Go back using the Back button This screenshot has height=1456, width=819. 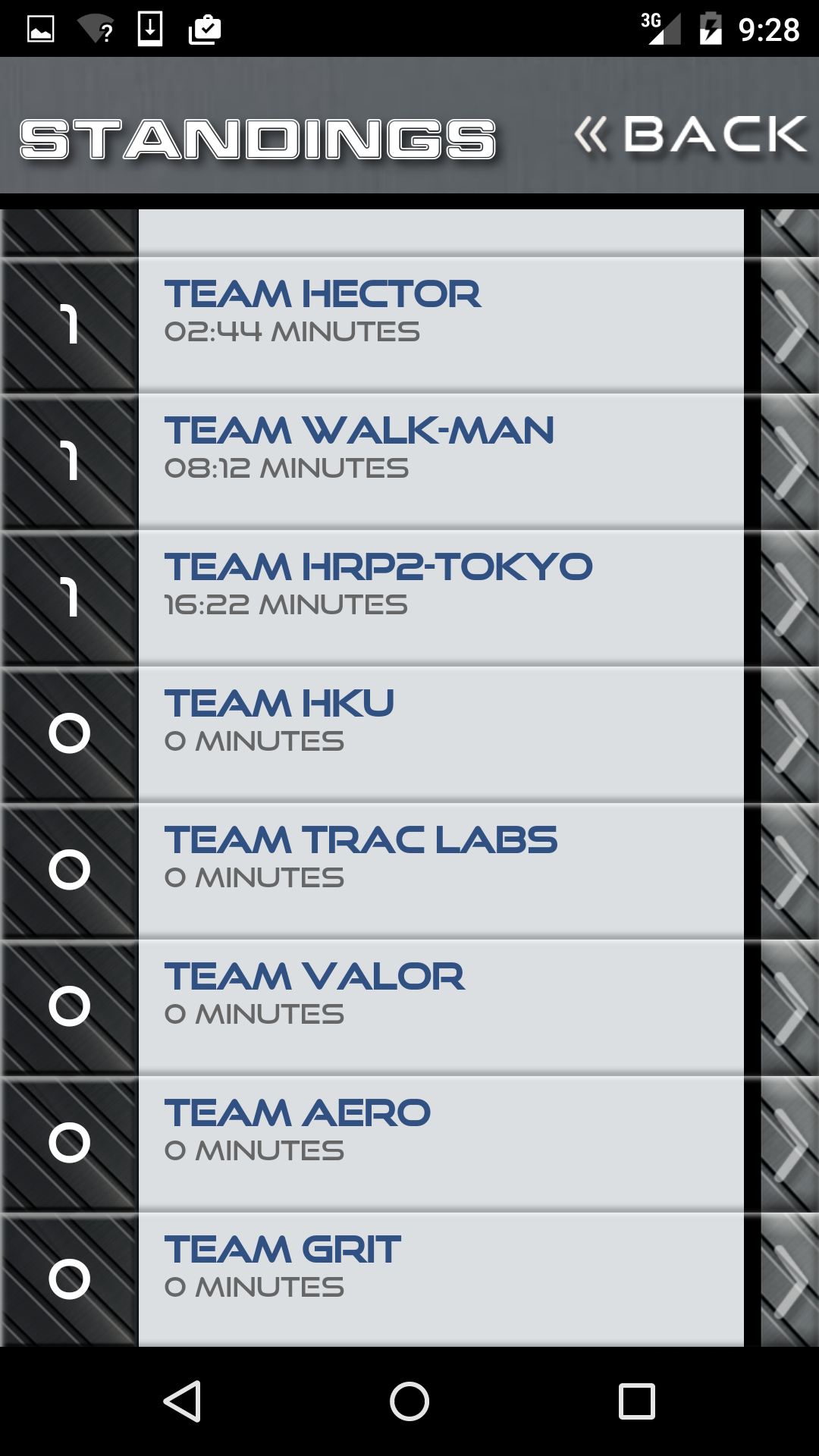691,135
